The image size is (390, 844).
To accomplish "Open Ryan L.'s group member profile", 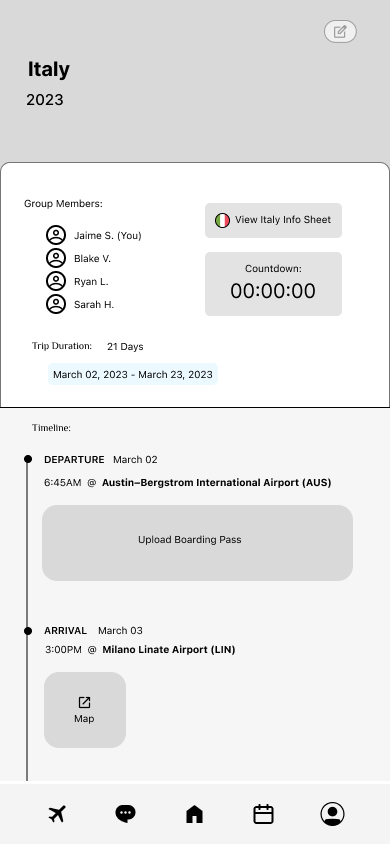I will tap(77, 282).
